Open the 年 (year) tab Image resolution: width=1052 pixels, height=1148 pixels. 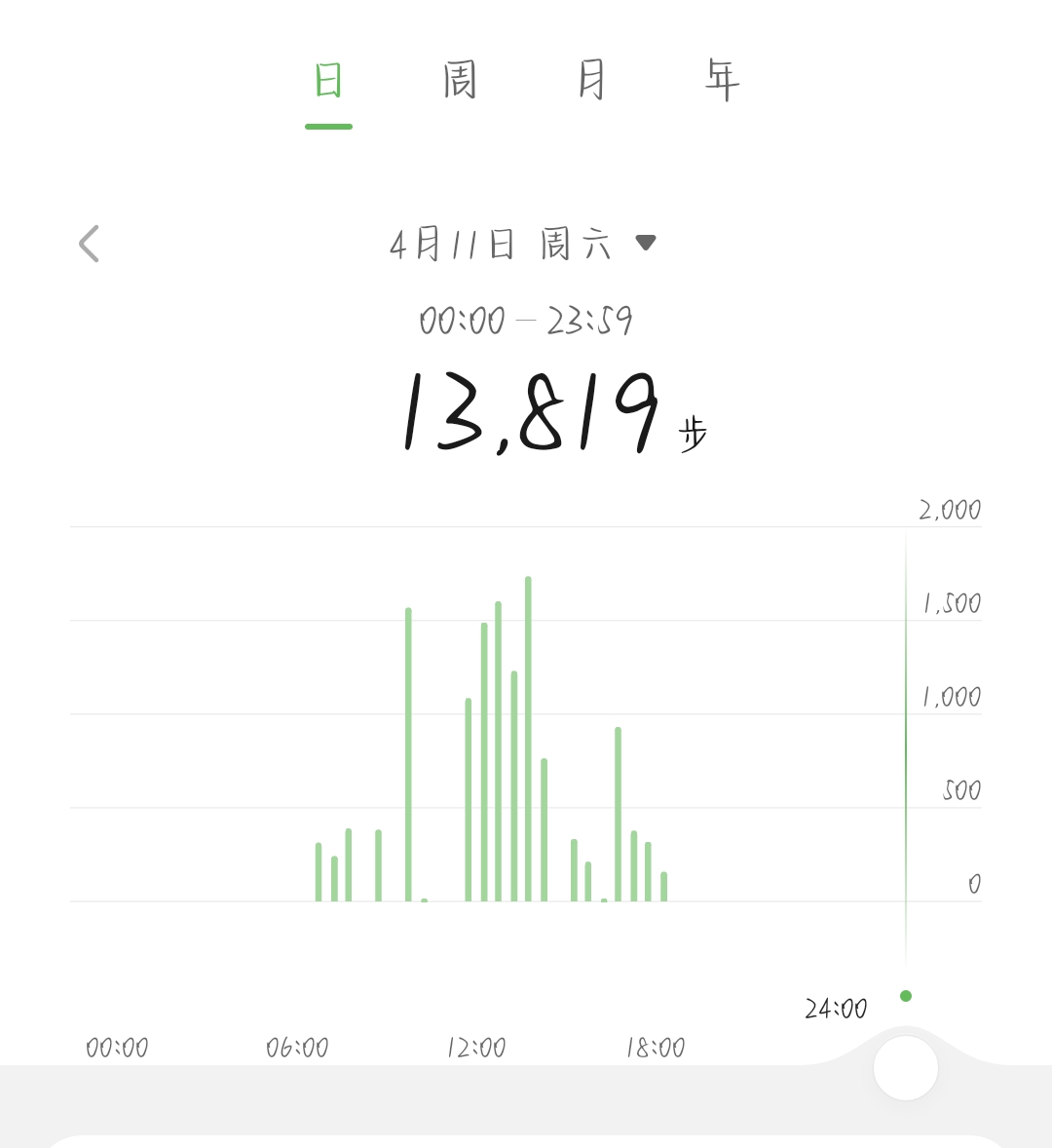click(723, 82)
